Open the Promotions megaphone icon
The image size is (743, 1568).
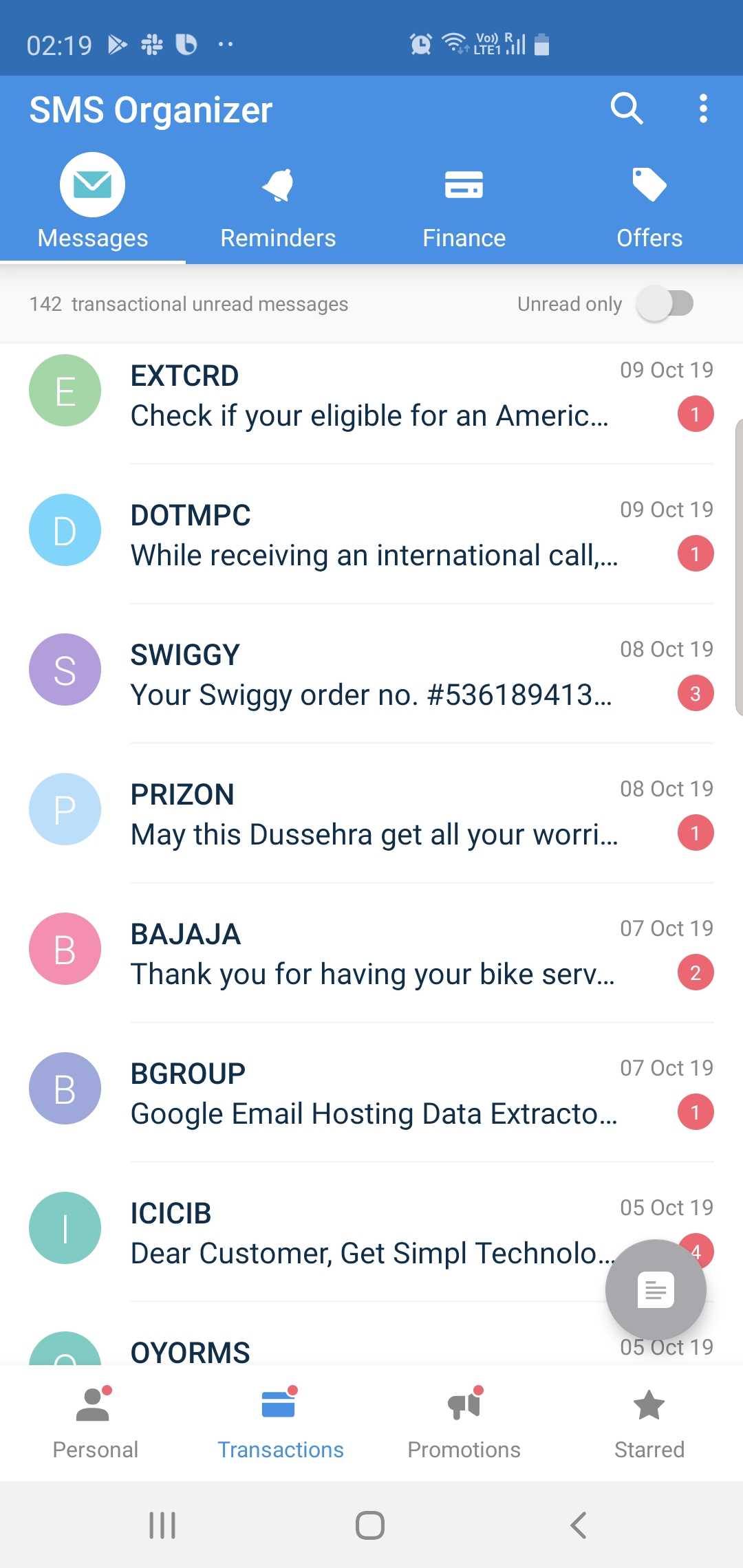464,1403
